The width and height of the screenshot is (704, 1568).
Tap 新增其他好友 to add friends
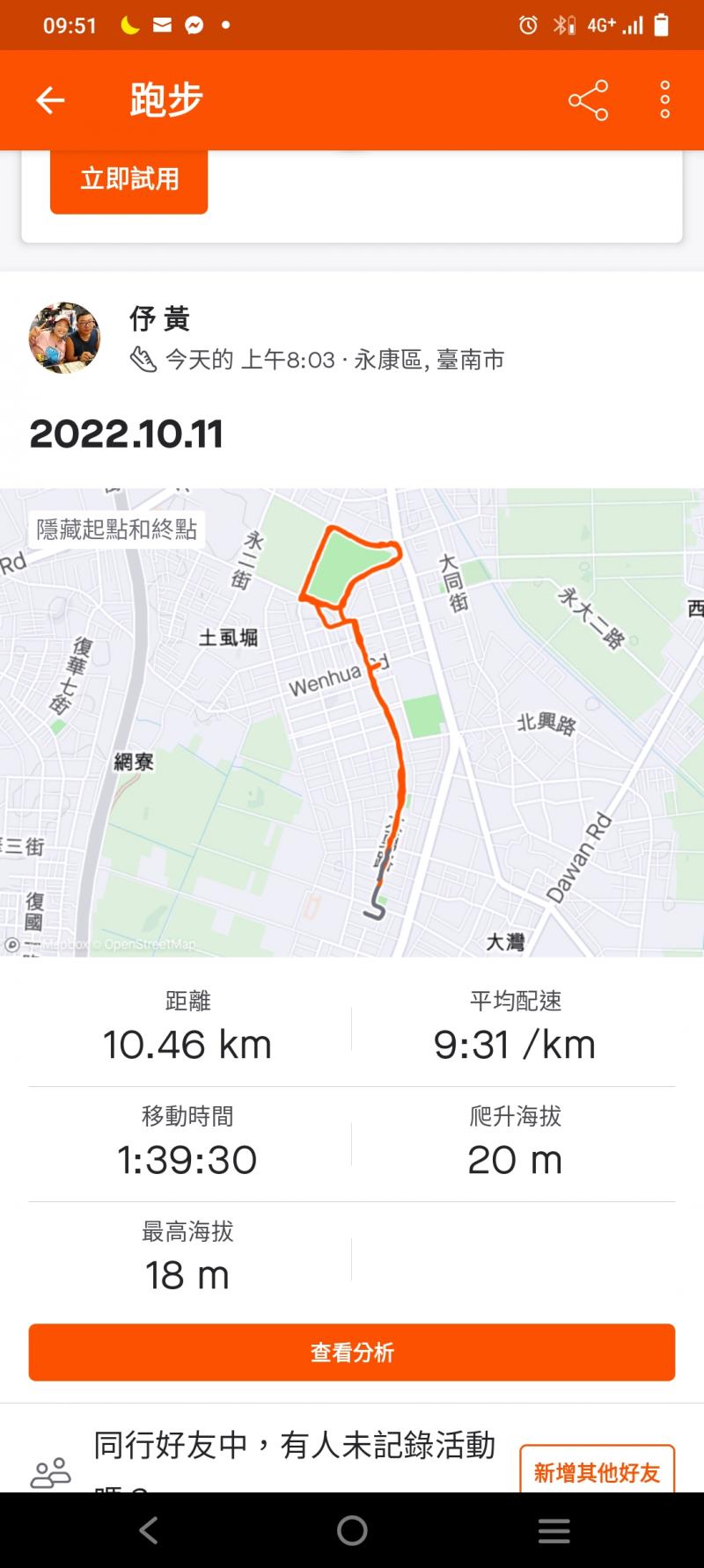click(597, 1471)
